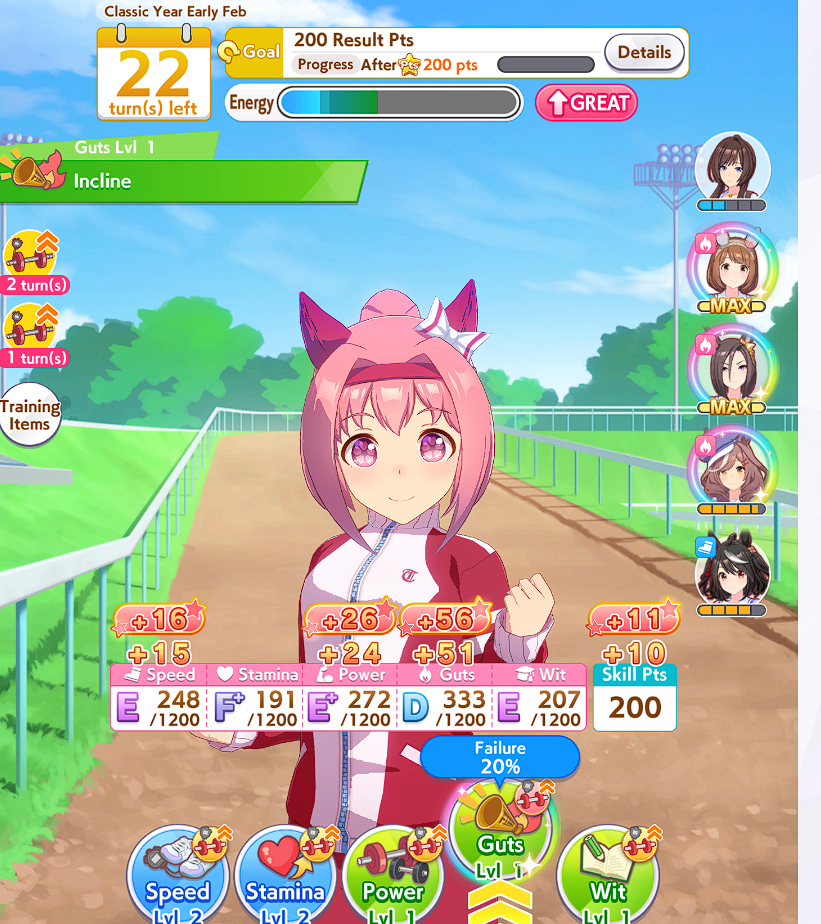Open goal Details
The width and height of the screenshot is (821, 924).
tap(644, 52)
